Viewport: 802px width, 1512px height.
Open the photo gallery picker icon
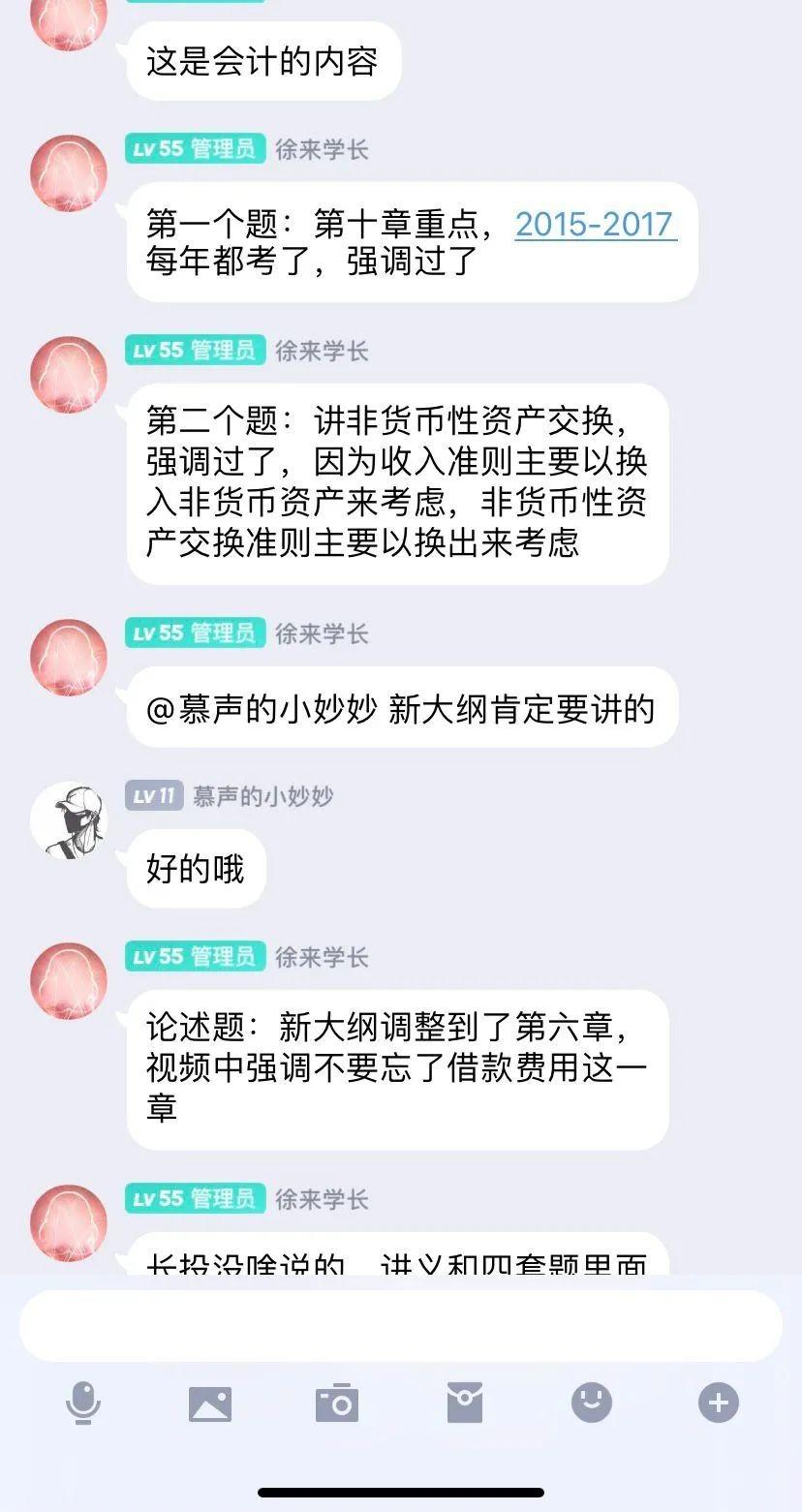pyautogui.click(x=210, y=1404)
